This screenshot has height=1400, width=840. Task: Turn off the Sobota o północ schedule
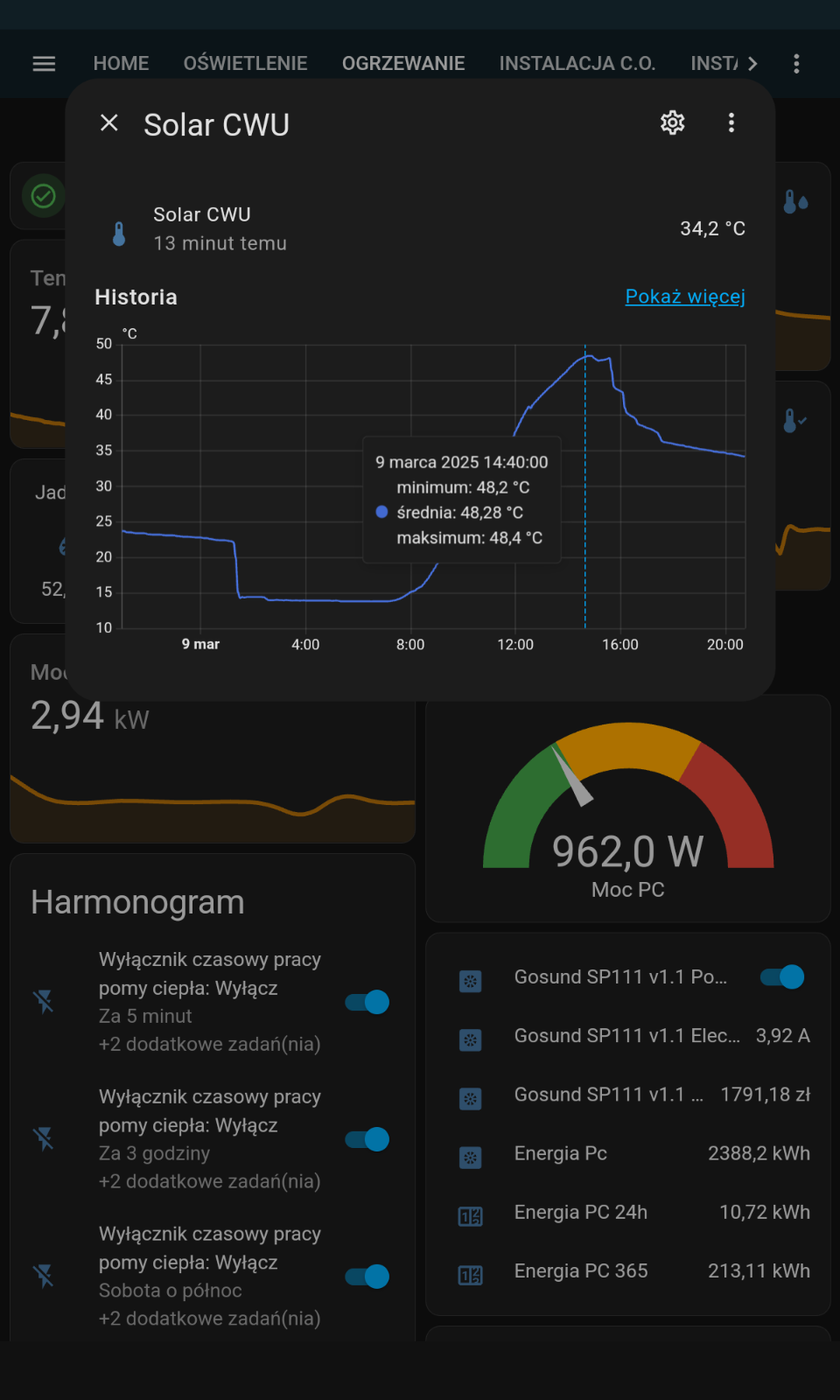pyautogui.click(x=367, y=1277)
